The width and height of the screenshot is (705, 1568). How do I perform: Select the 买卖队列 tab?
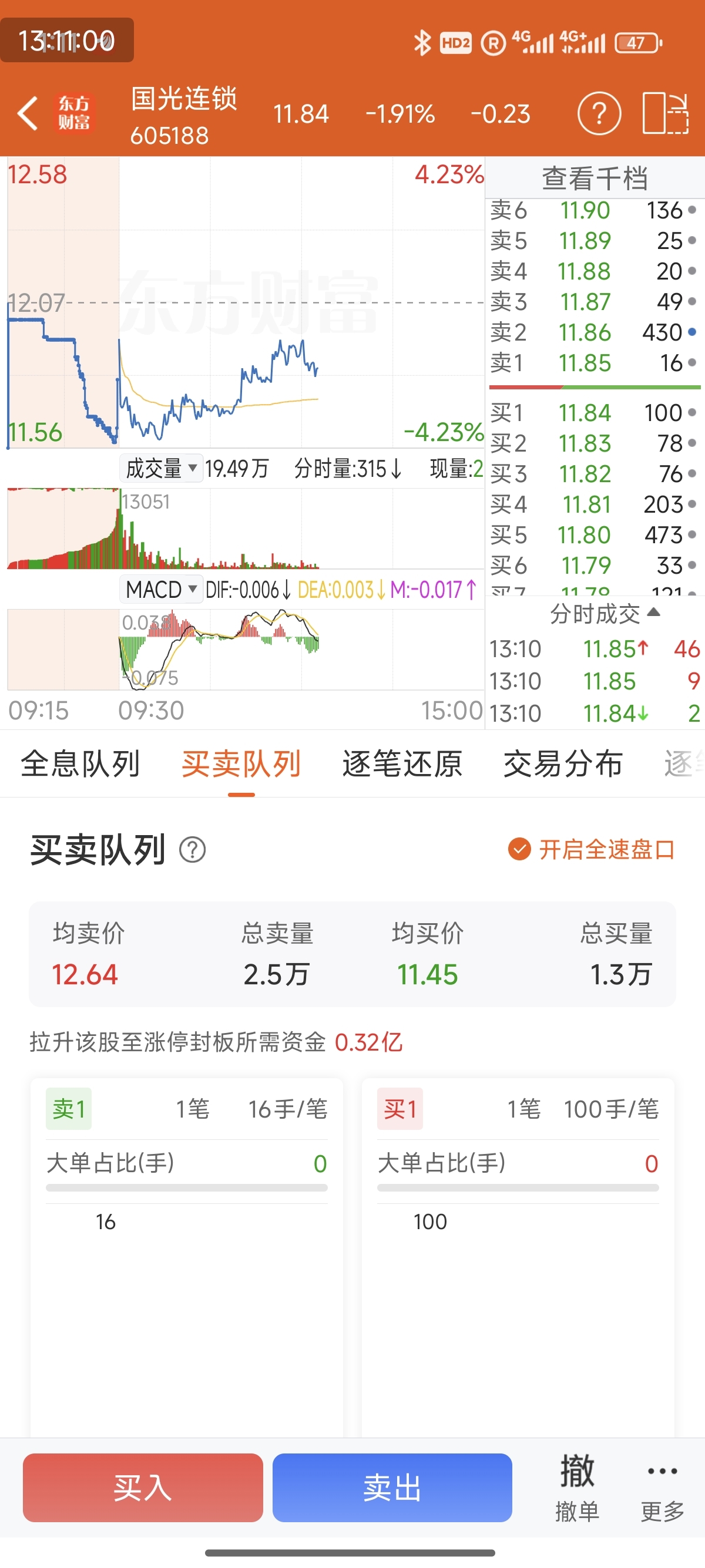tap(241, 763)
